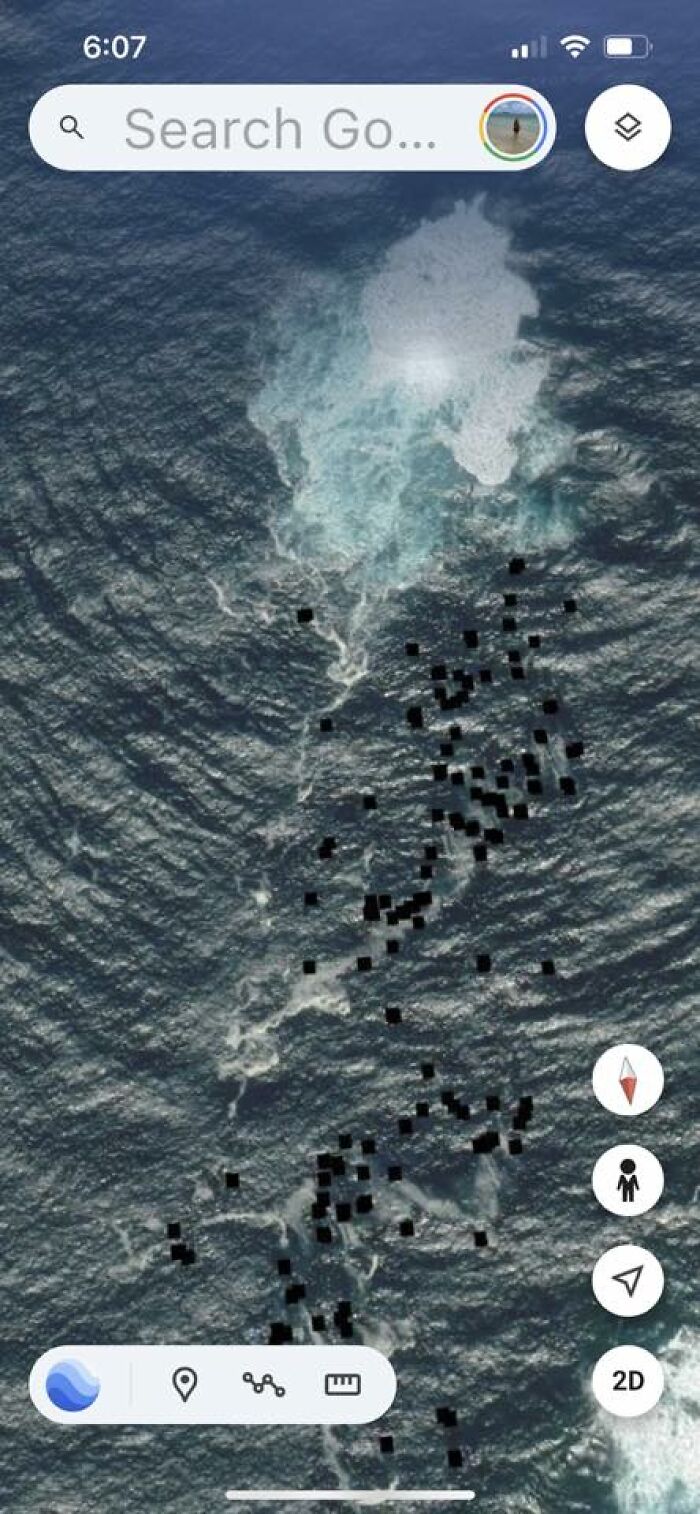
Task: Tap the compass to reset north
Action: 627,1080
